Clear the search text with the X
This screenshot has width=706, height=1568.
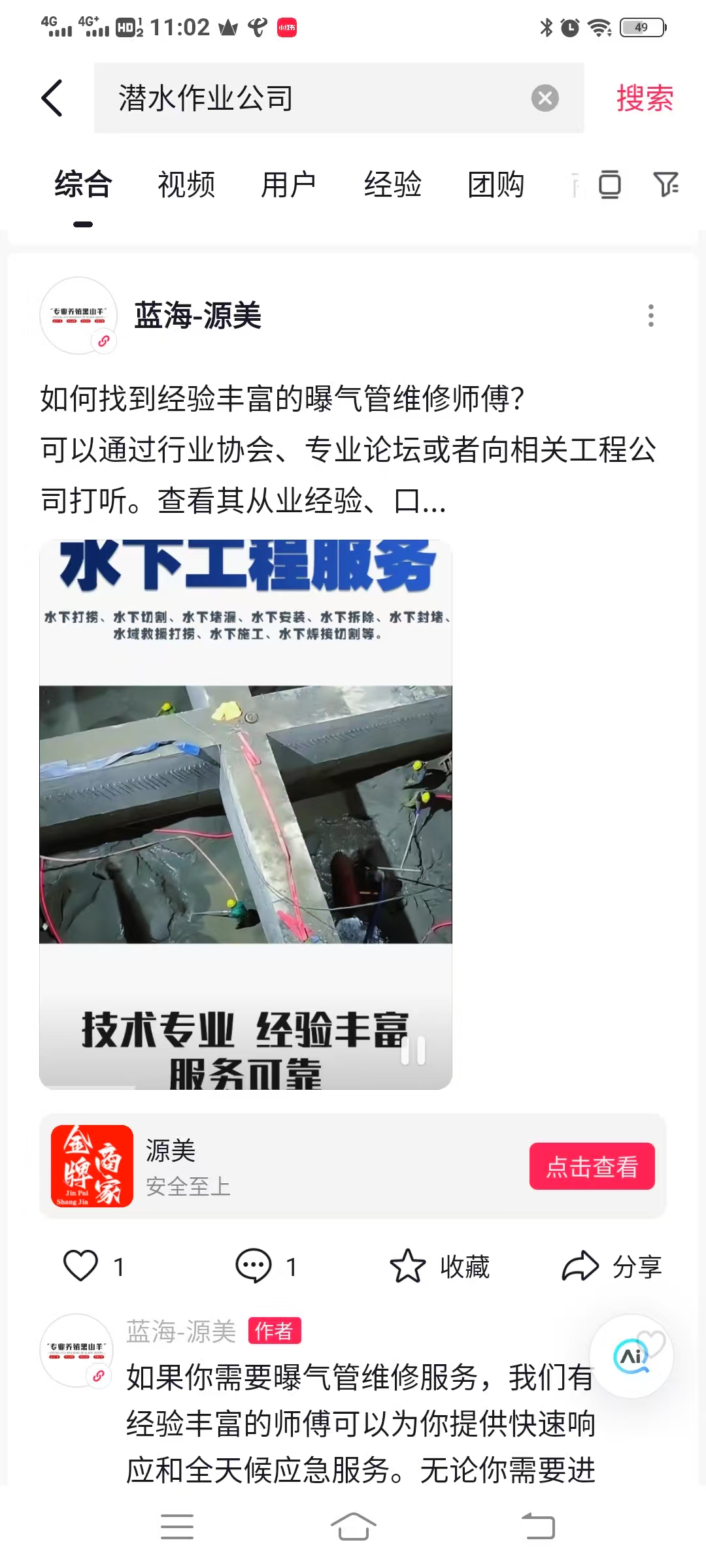(x=545, y=98)
